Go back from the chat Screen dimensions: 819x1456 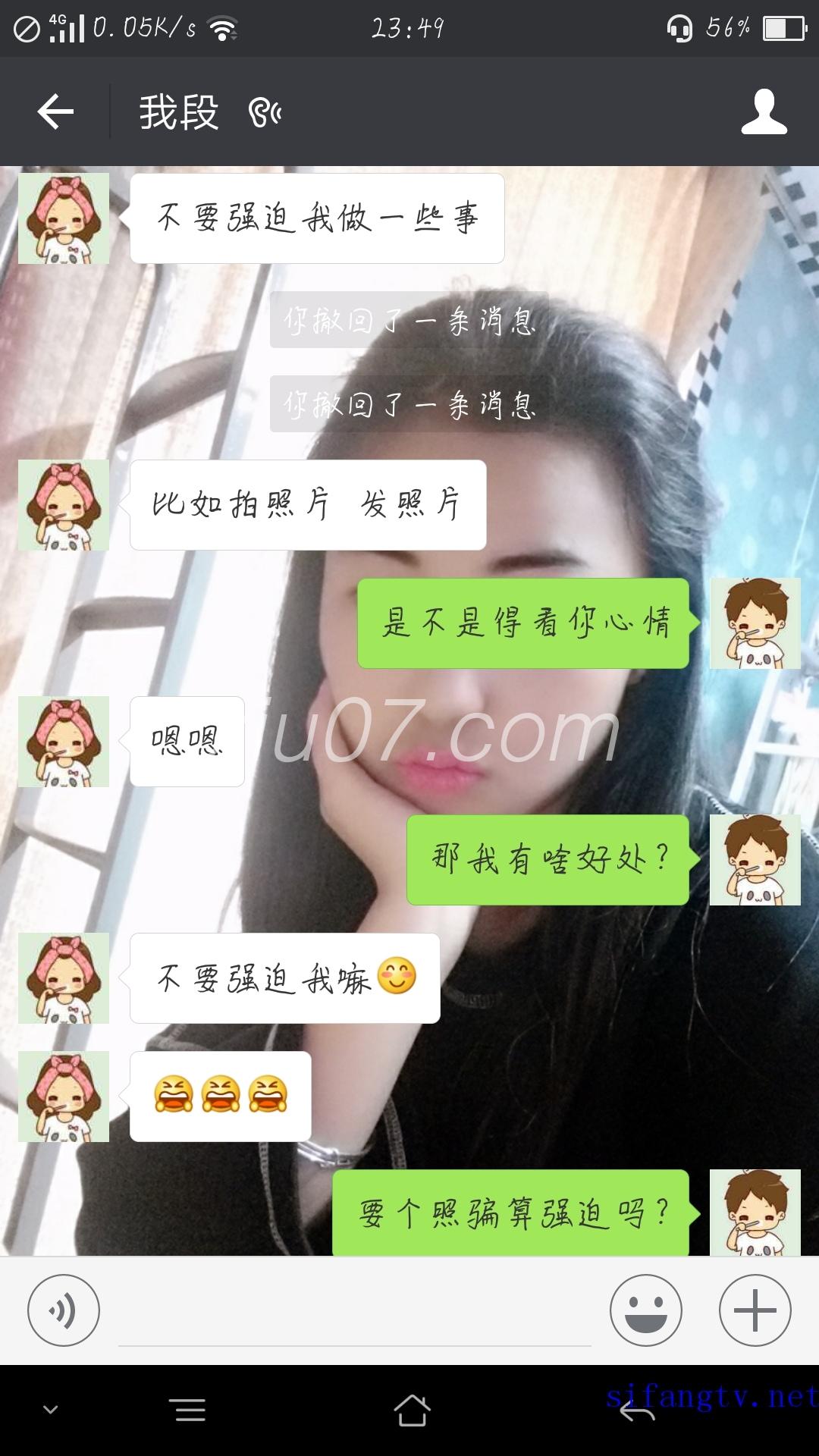click(x=55, y=112)
